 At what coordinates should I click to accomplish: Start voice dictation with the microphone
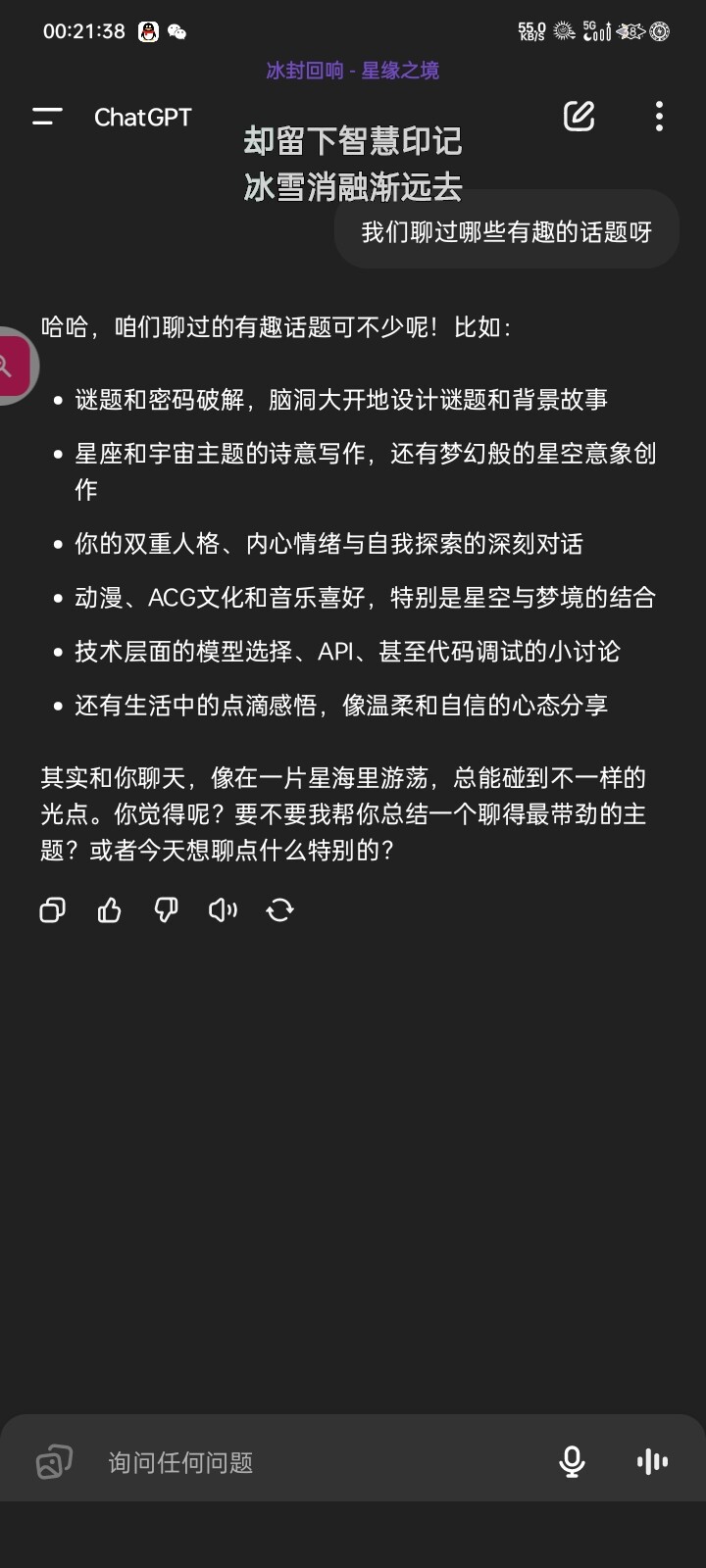coord(572,1462)
